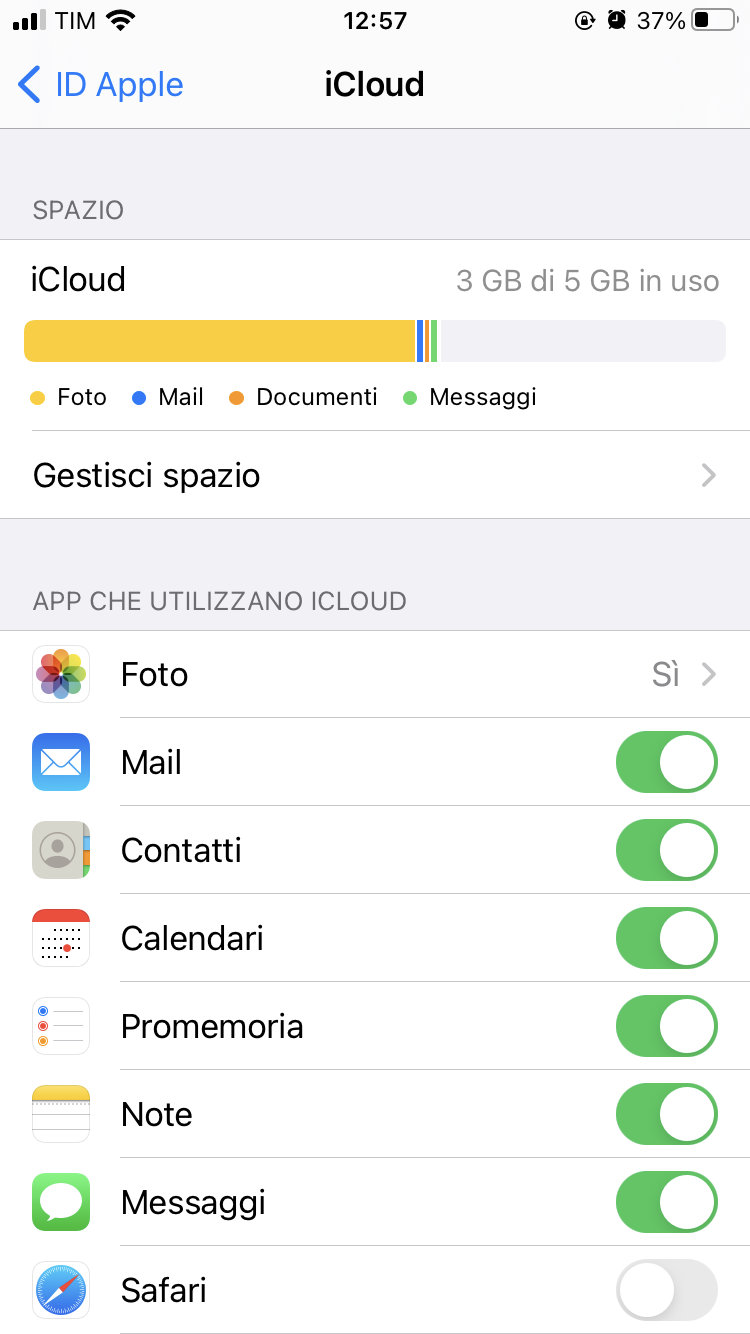750x1334 pixels.
Task: Enable the Safari switch
Action: point(666,1291)
